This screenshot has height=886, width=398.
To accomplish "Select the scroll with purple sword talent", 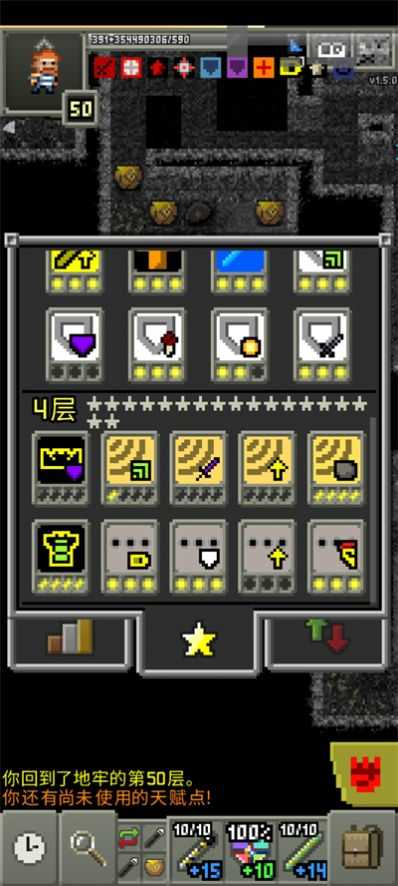I will [198, 468].
